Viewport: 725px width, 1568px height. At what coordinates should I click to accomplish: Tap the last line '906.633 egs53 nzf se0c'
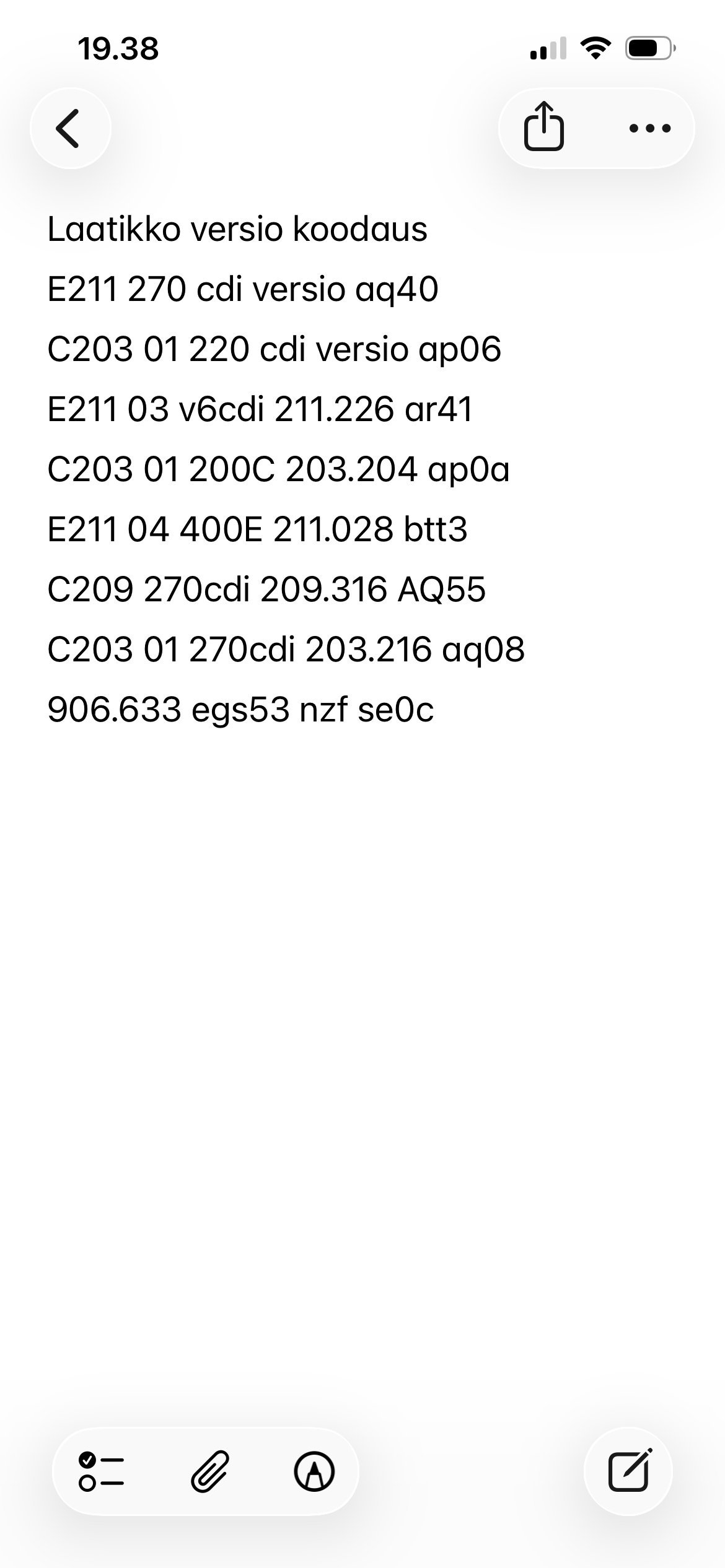[x=240, y=709]
